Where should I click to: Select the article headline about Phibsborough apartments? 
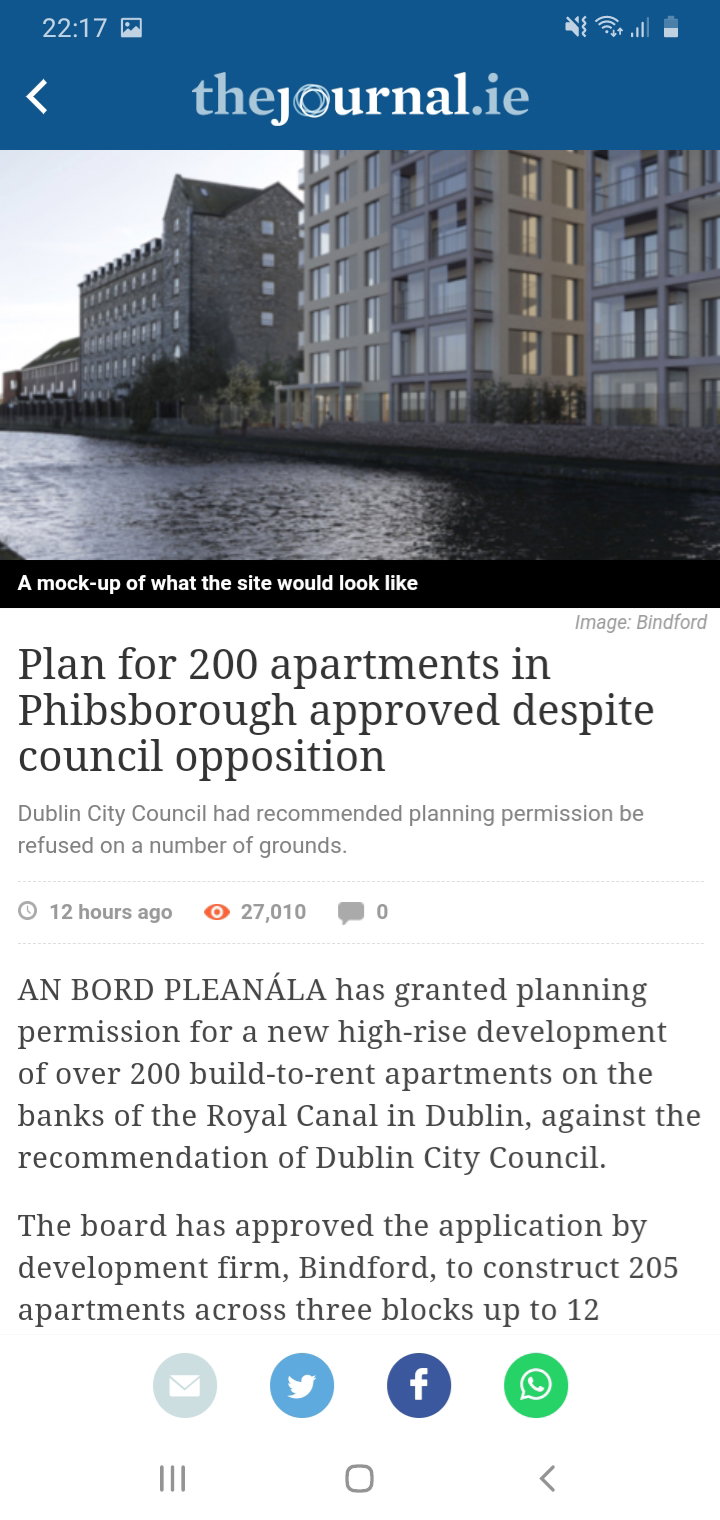[336, 710]
